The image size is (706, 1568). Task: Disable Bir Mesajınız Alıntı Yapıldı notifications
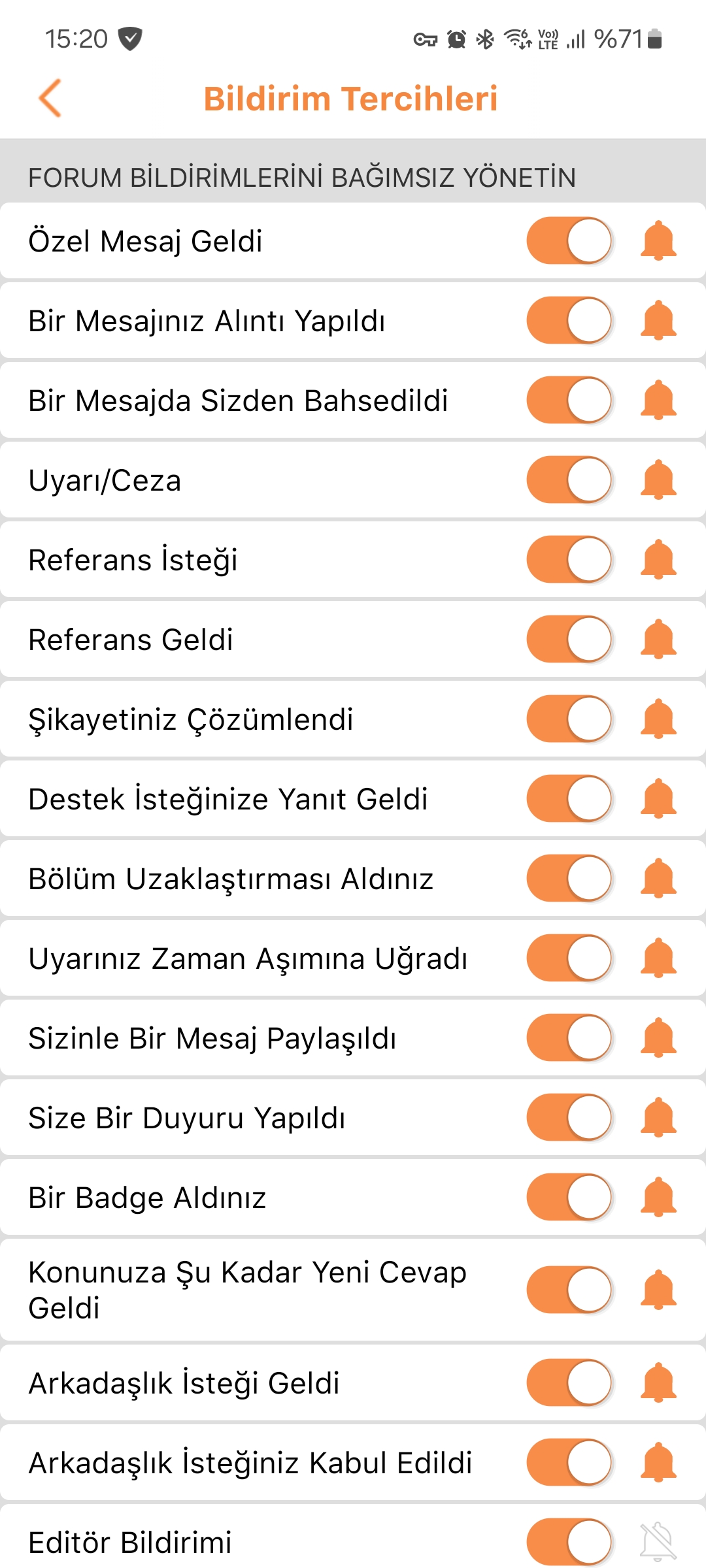coord(569,320)
